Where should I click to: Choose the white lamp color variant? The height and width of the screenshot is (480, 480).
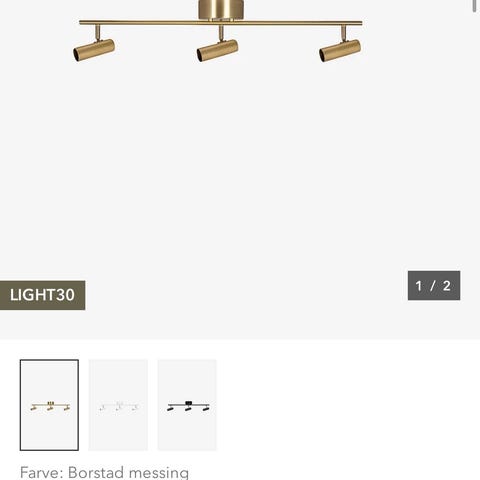click(x=118, y=405)
